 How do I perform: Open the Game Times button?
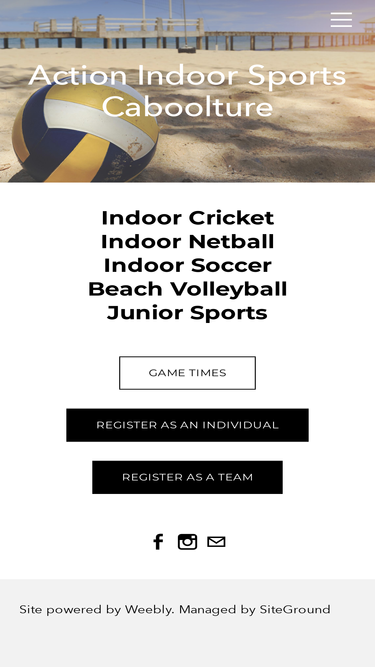(x=188, y=373)
